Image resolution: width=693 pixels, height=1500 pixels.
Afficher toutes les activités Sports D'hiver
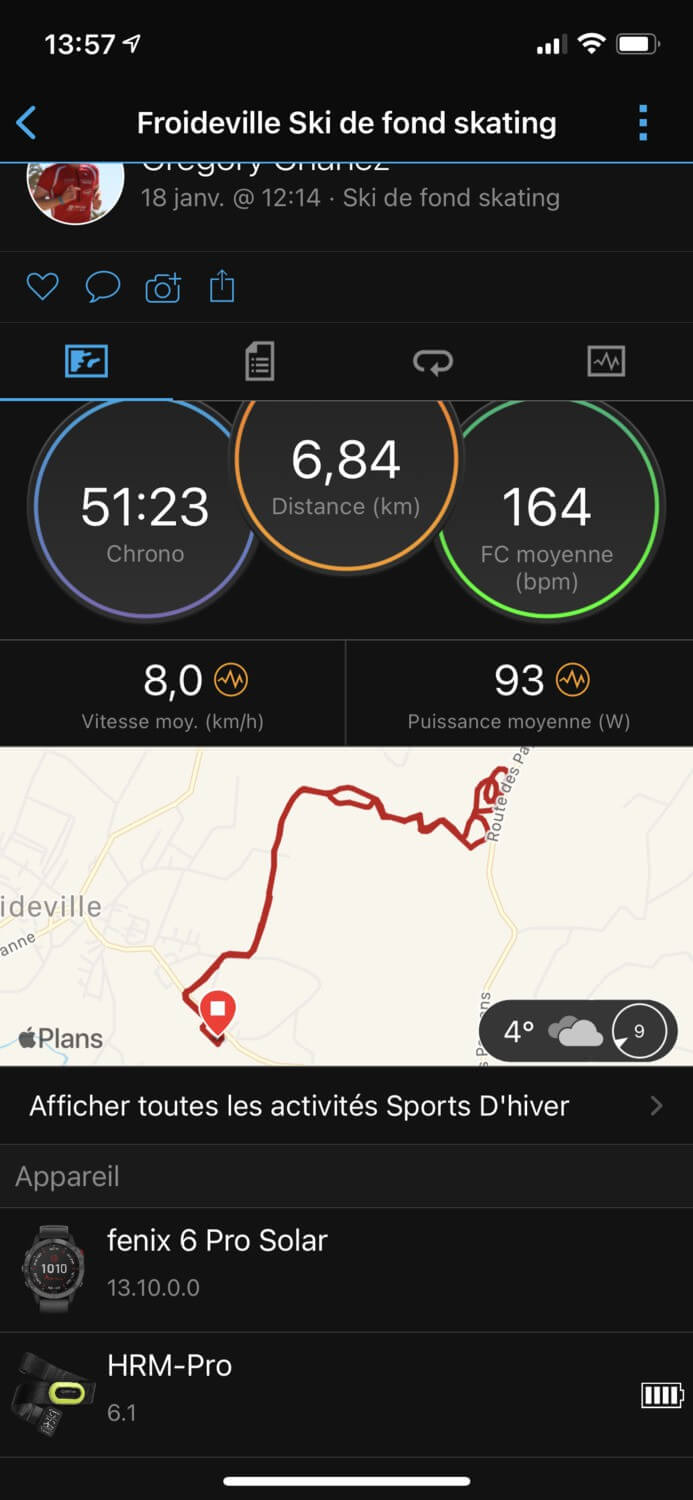(x=346, y=1106)
